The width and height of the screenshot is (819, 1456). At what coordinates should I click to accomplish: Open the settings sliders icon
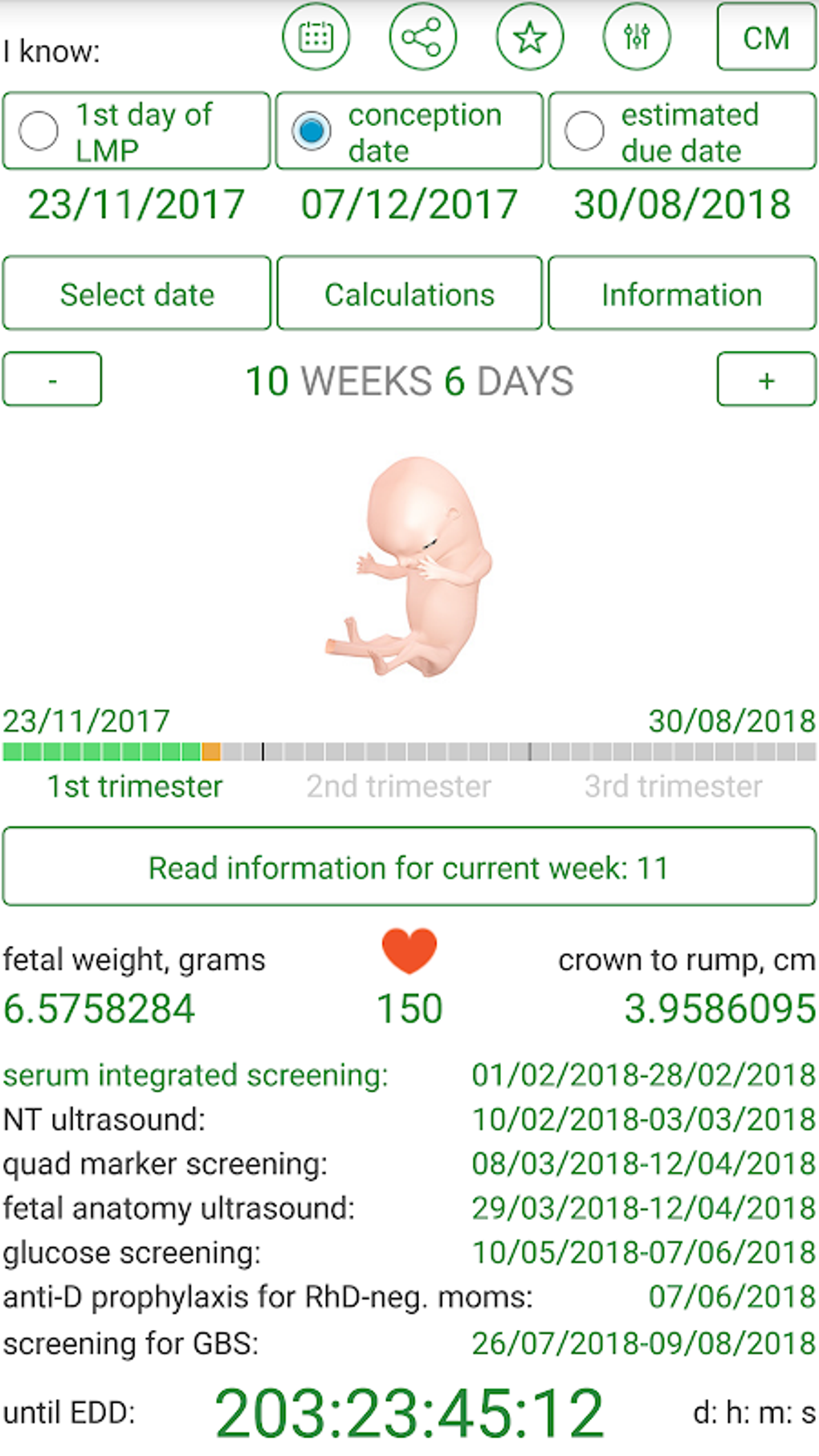(636, 37)
